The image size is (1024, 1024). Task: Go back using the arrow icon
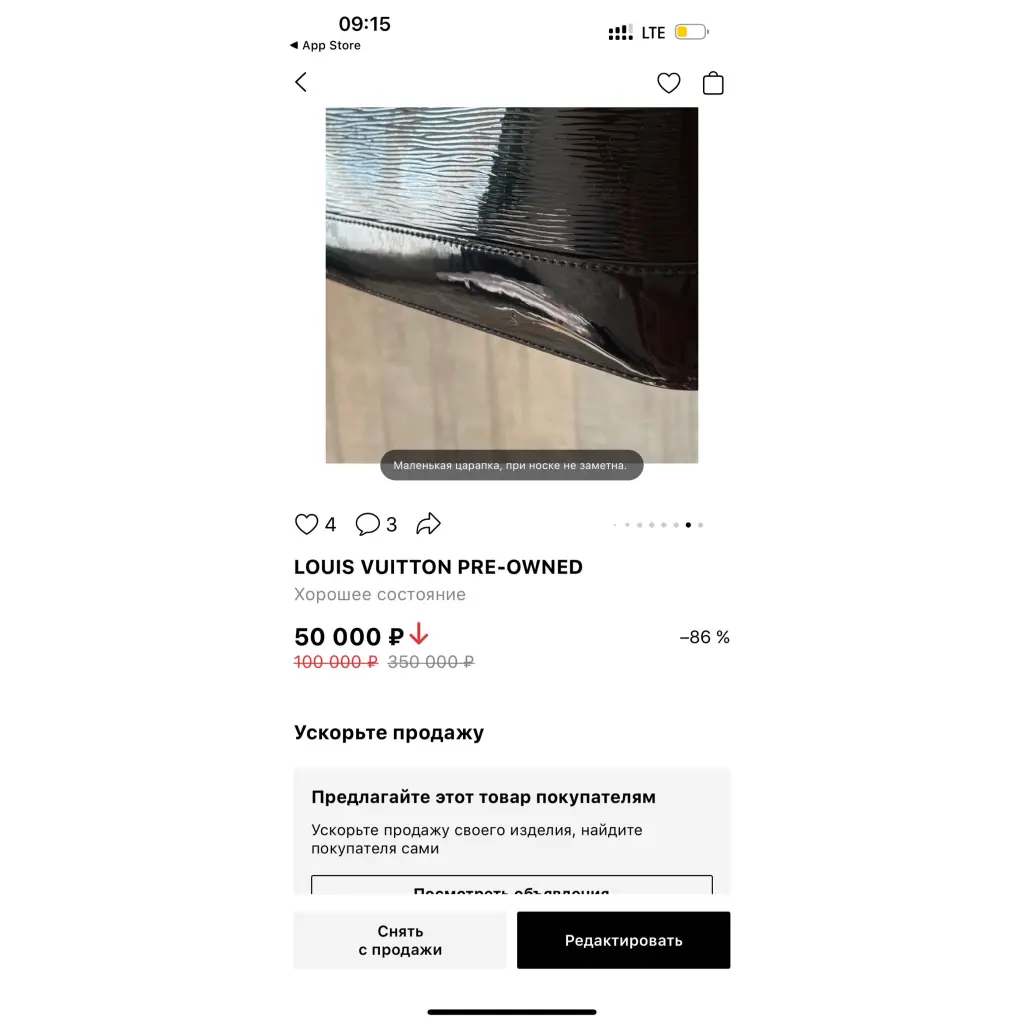(301, 83)
